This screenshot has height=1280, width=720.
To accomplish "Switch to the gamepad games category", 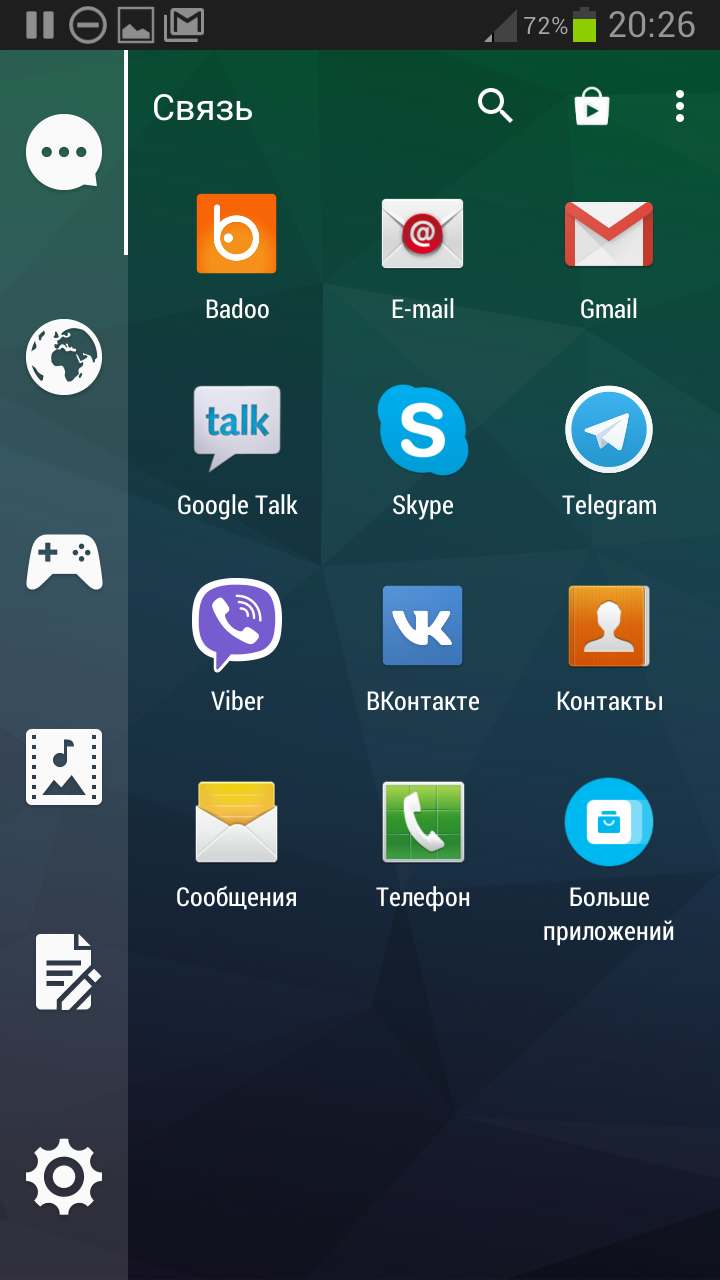I will pos(64,562).
